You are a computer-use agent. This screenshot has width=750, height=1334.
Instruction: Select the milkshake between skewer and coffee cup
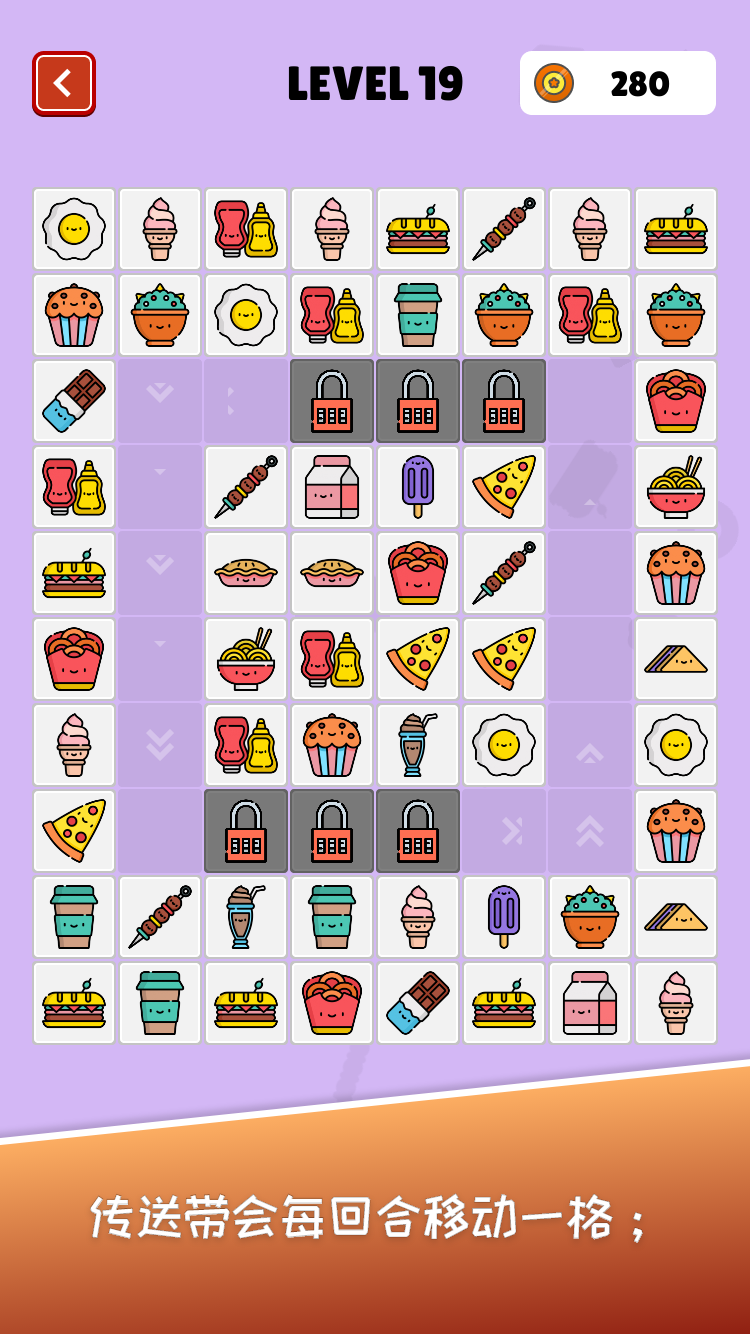(246, 917)
